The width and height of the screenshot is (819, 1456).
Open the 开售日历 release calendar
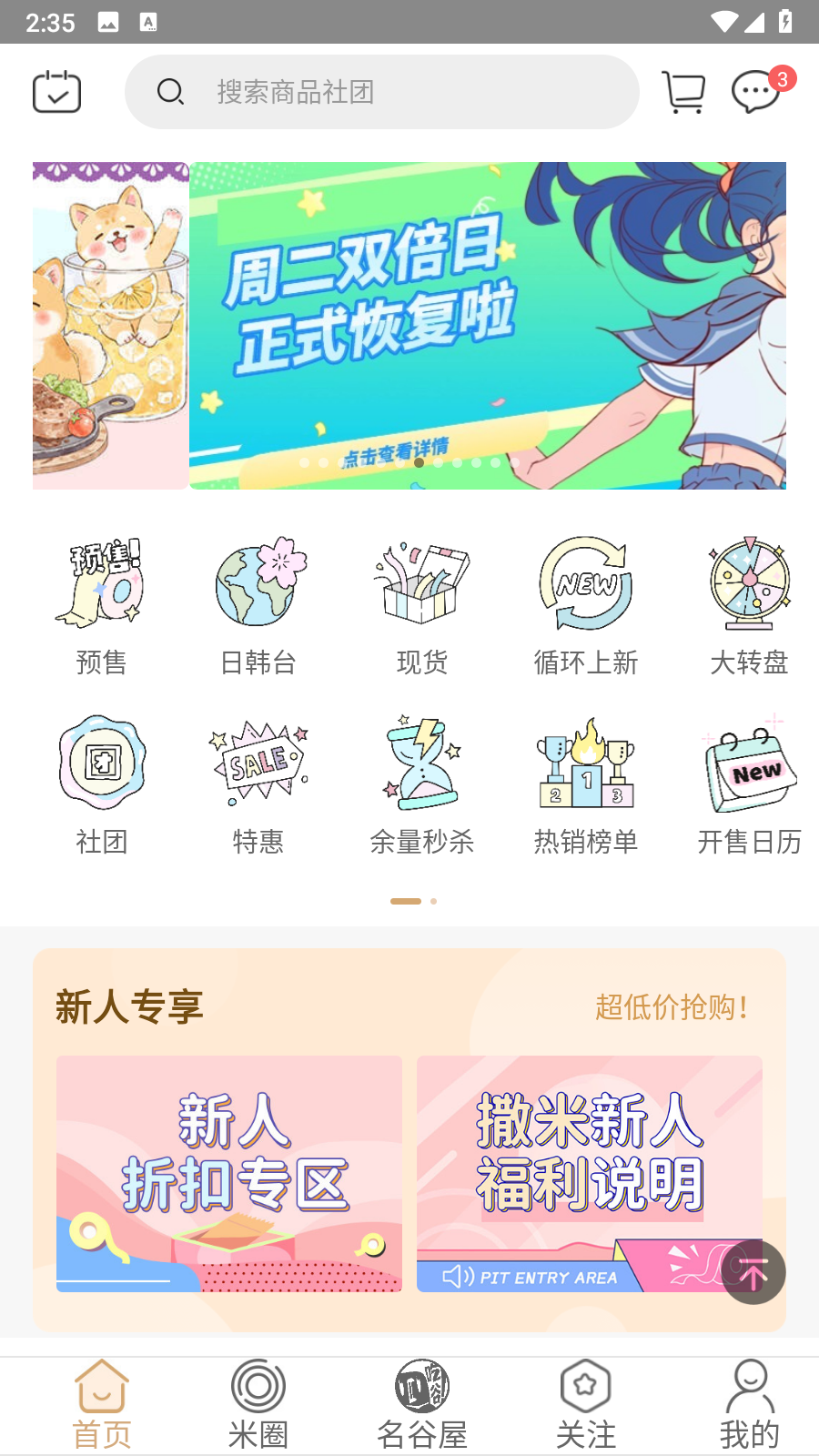pyautogui.click(x=748, y=781)
